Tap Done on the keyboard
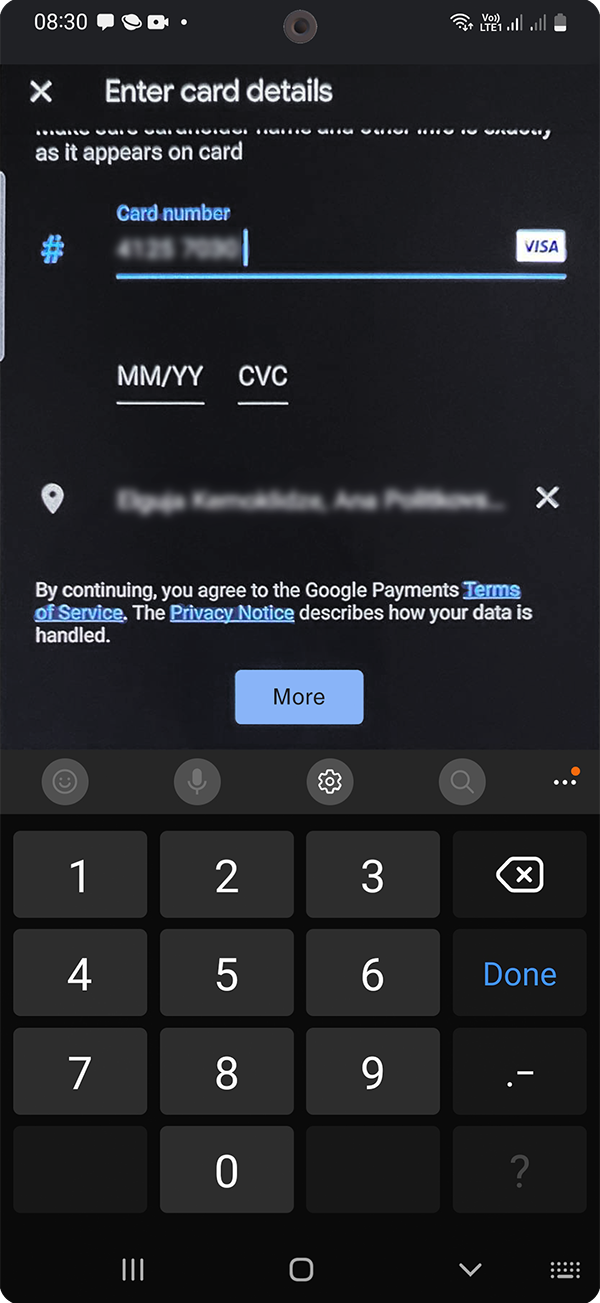The height and width of the screenshot is (1303, 600). (x=519, y=974)
